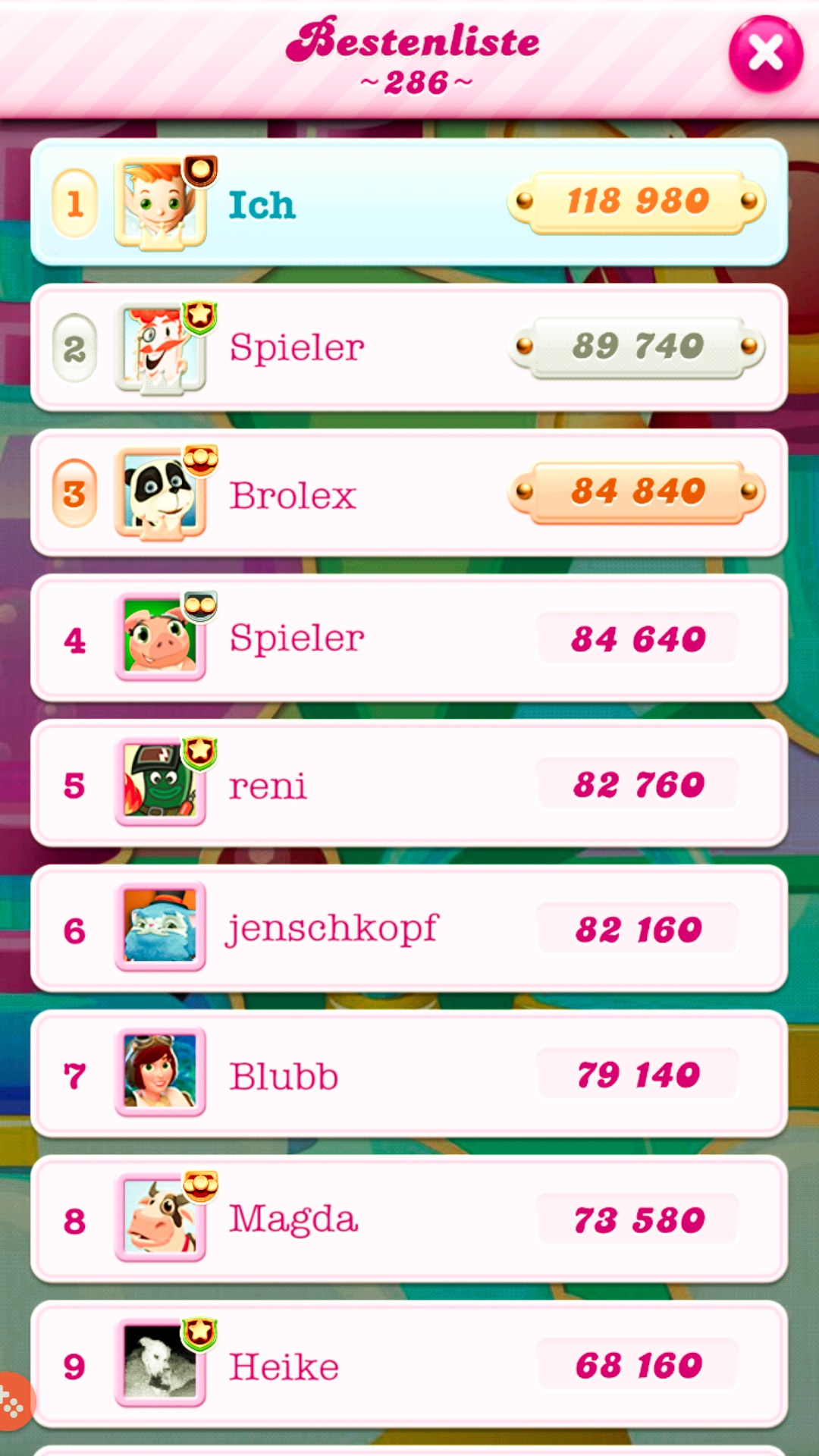Open fourth-place Spieler with 84 640
This screenshot has width=819, height=1456.
pos(409,639)
